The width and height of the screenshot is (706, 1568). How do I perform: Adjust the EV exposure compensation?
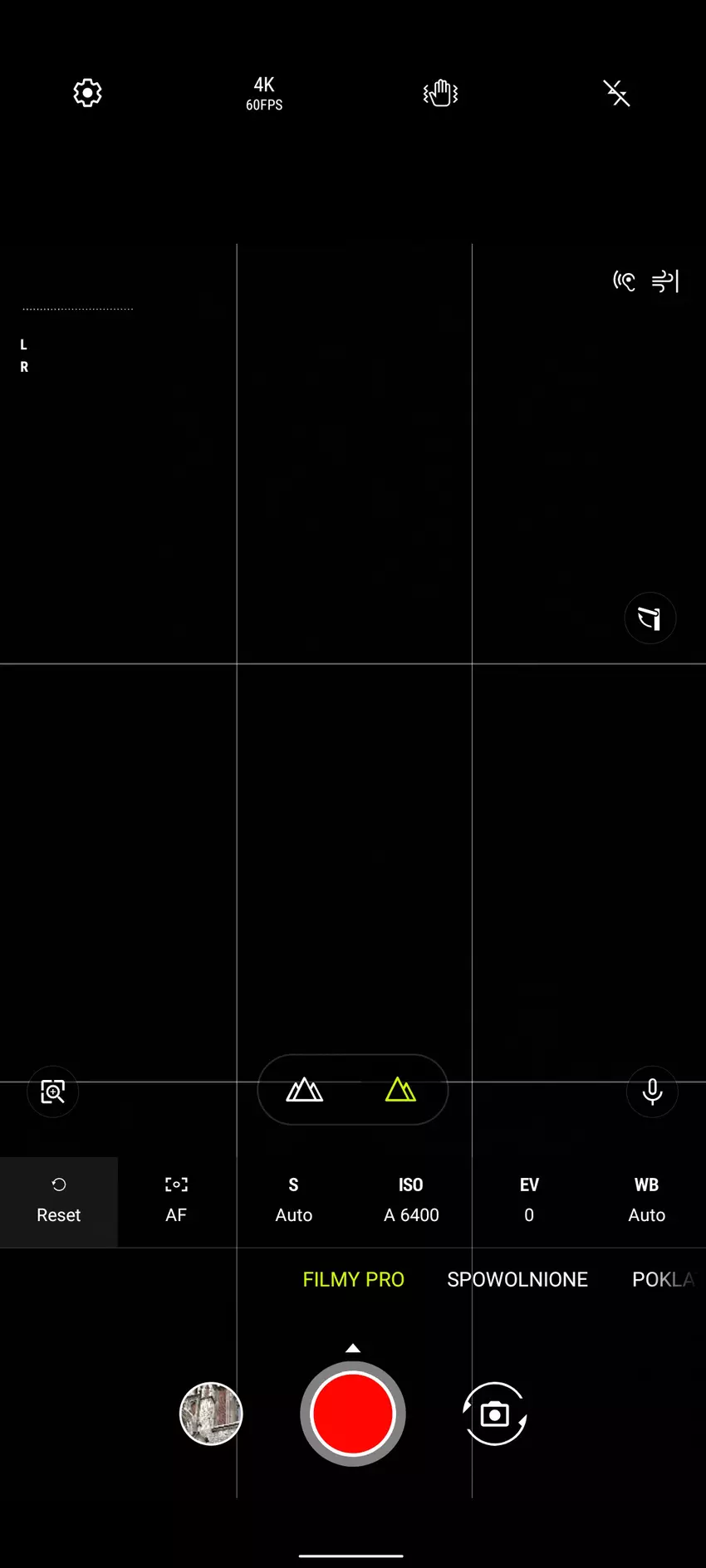click(x=529, y=1201)
